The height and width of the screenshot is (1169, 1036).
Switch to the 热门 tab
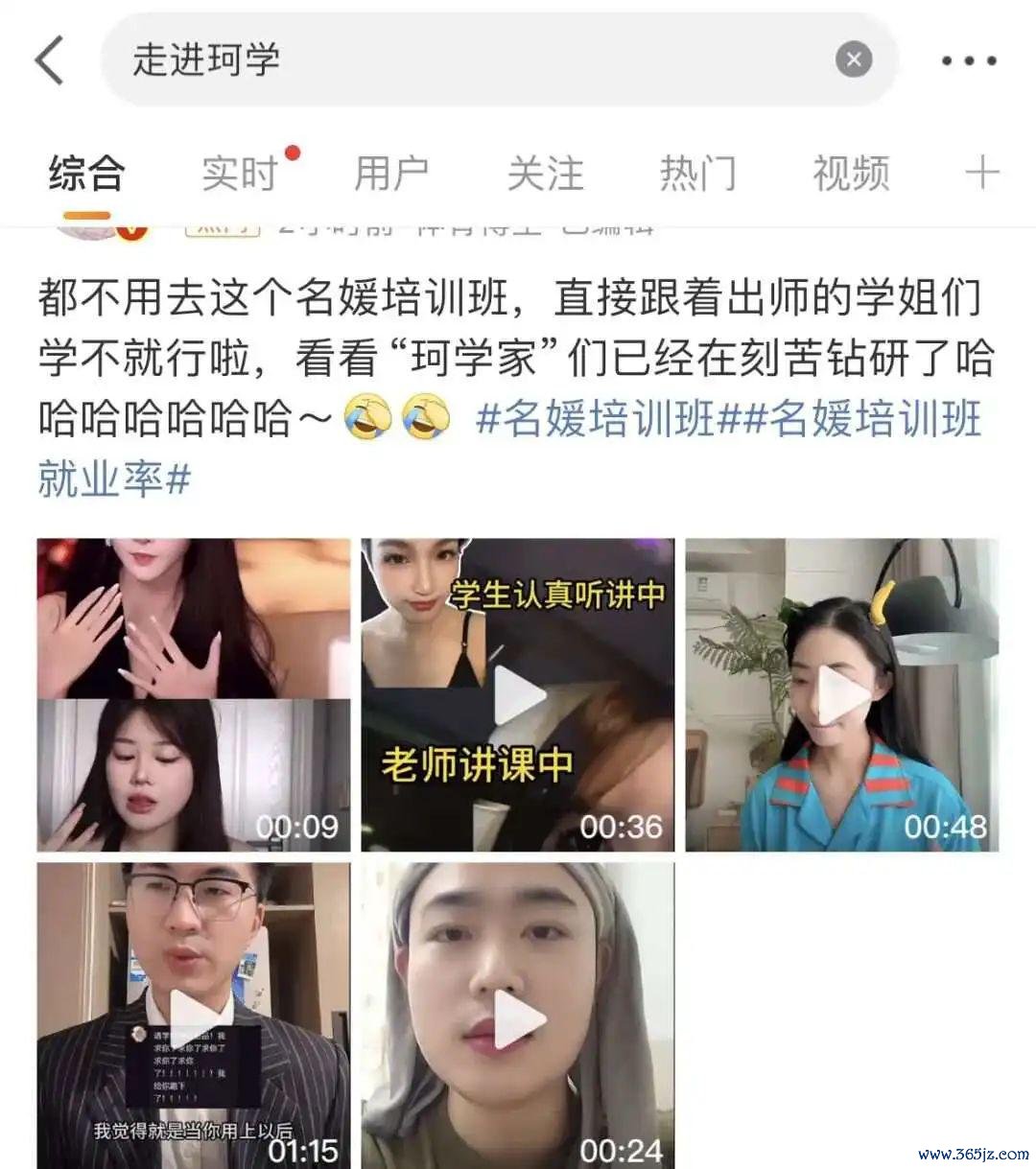pos(697,175)
